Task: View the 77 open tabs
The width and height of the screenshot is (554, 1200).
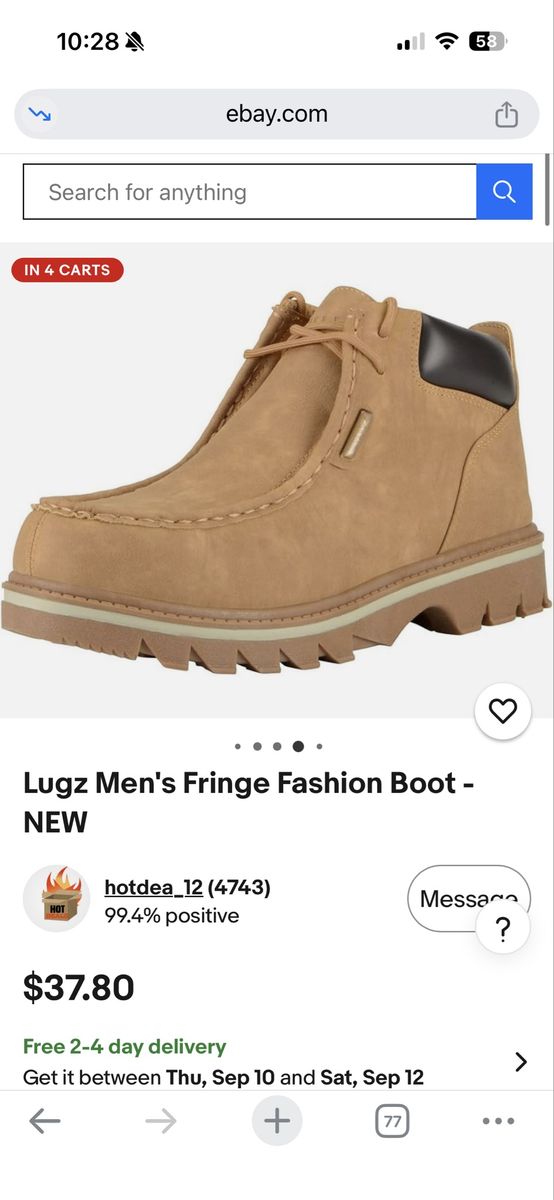Action: pos(392,1121)
